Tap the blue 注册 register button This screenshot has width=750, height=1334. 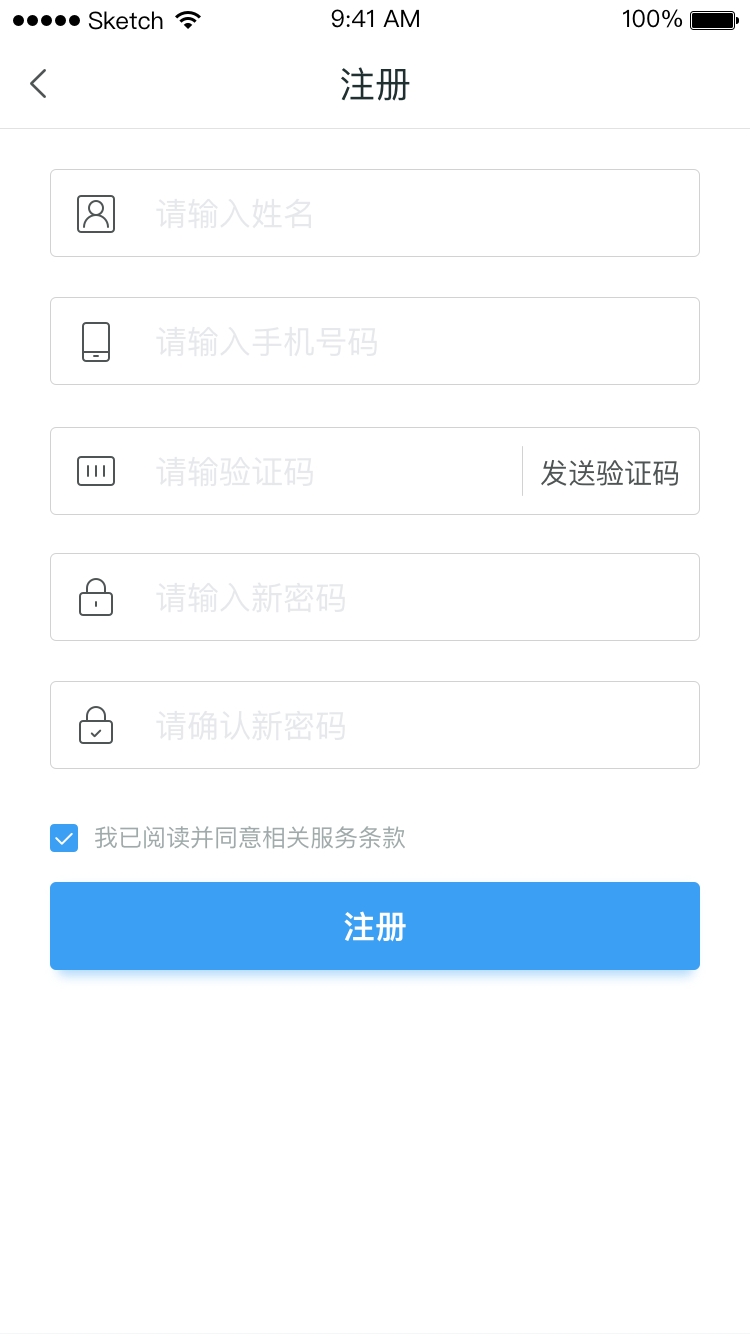click(375, 926)
